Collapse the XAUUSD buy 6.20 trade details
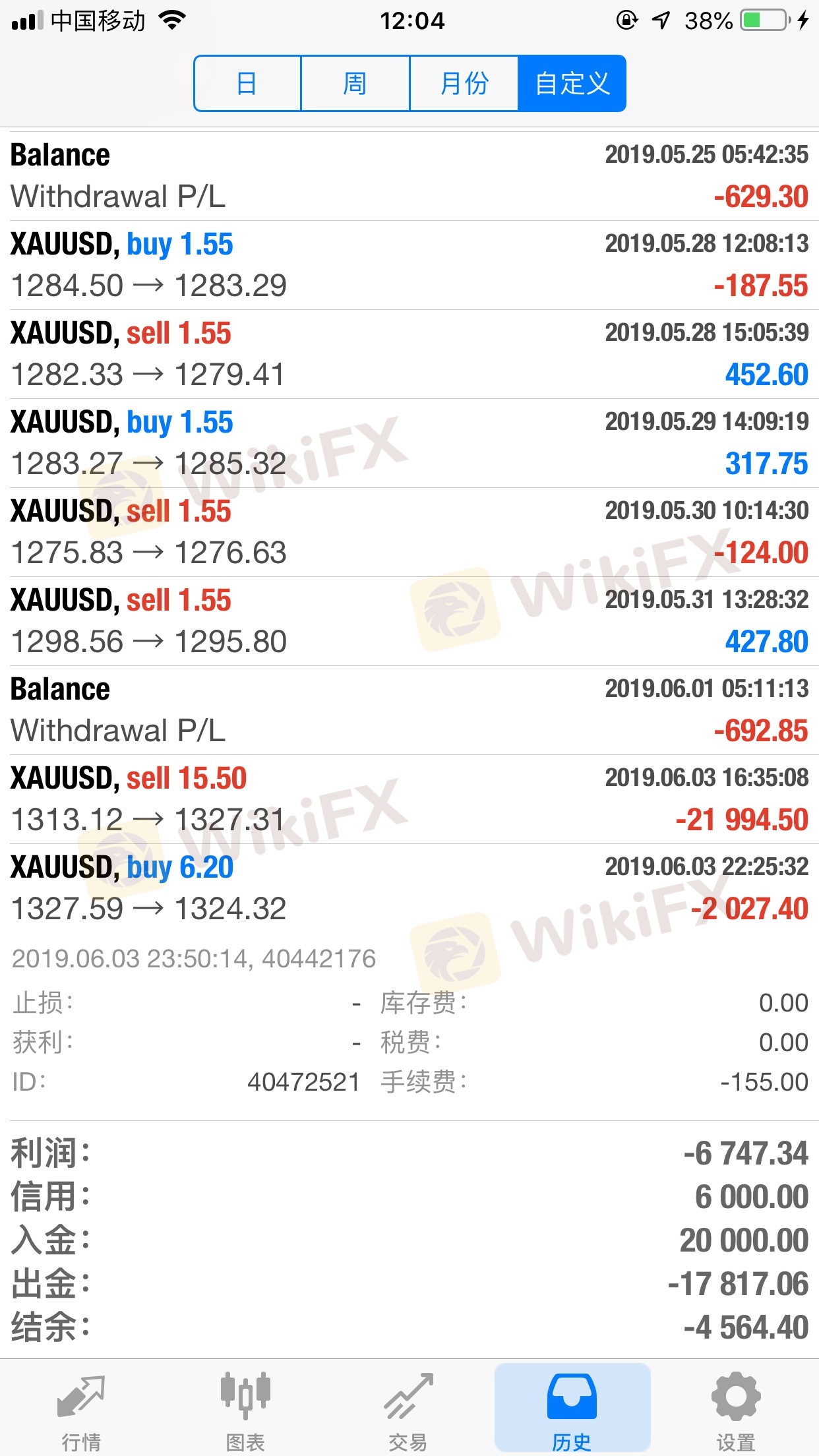 pyautogui.click(x=409, y=888)
